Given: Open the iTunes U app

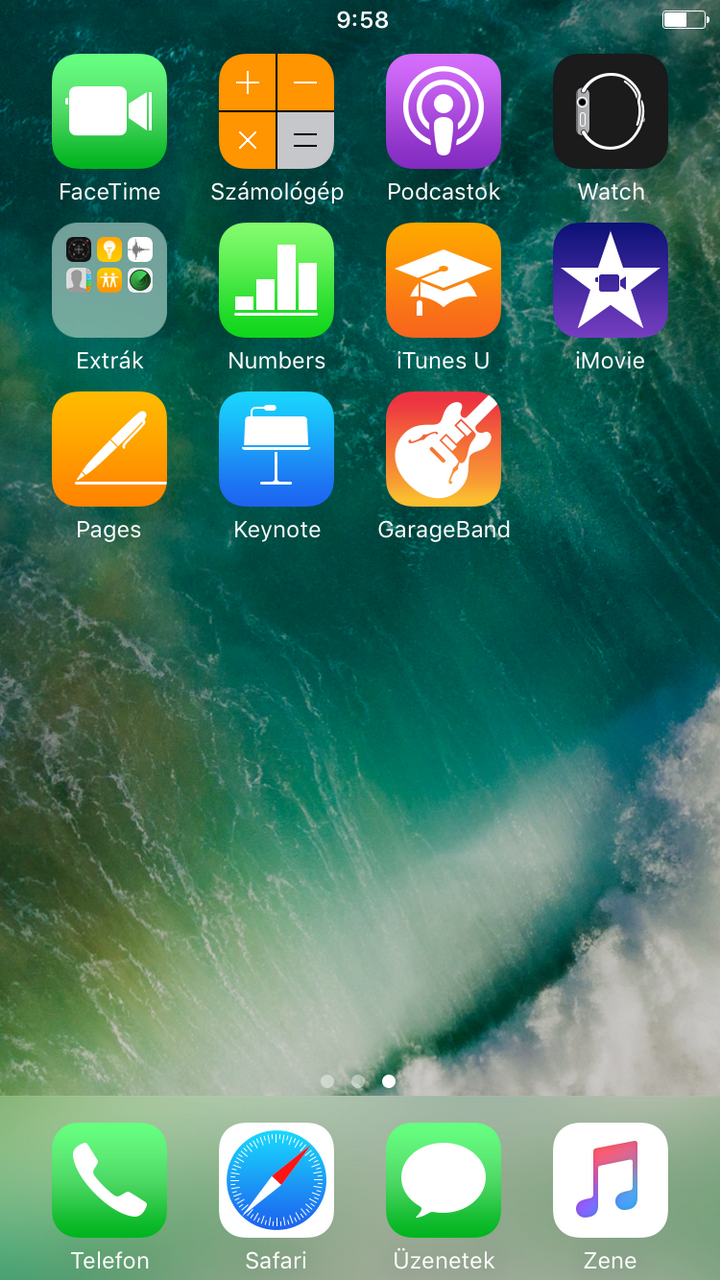Looking at the screenshot, I should pyautogui.click(x=443, y=280).
